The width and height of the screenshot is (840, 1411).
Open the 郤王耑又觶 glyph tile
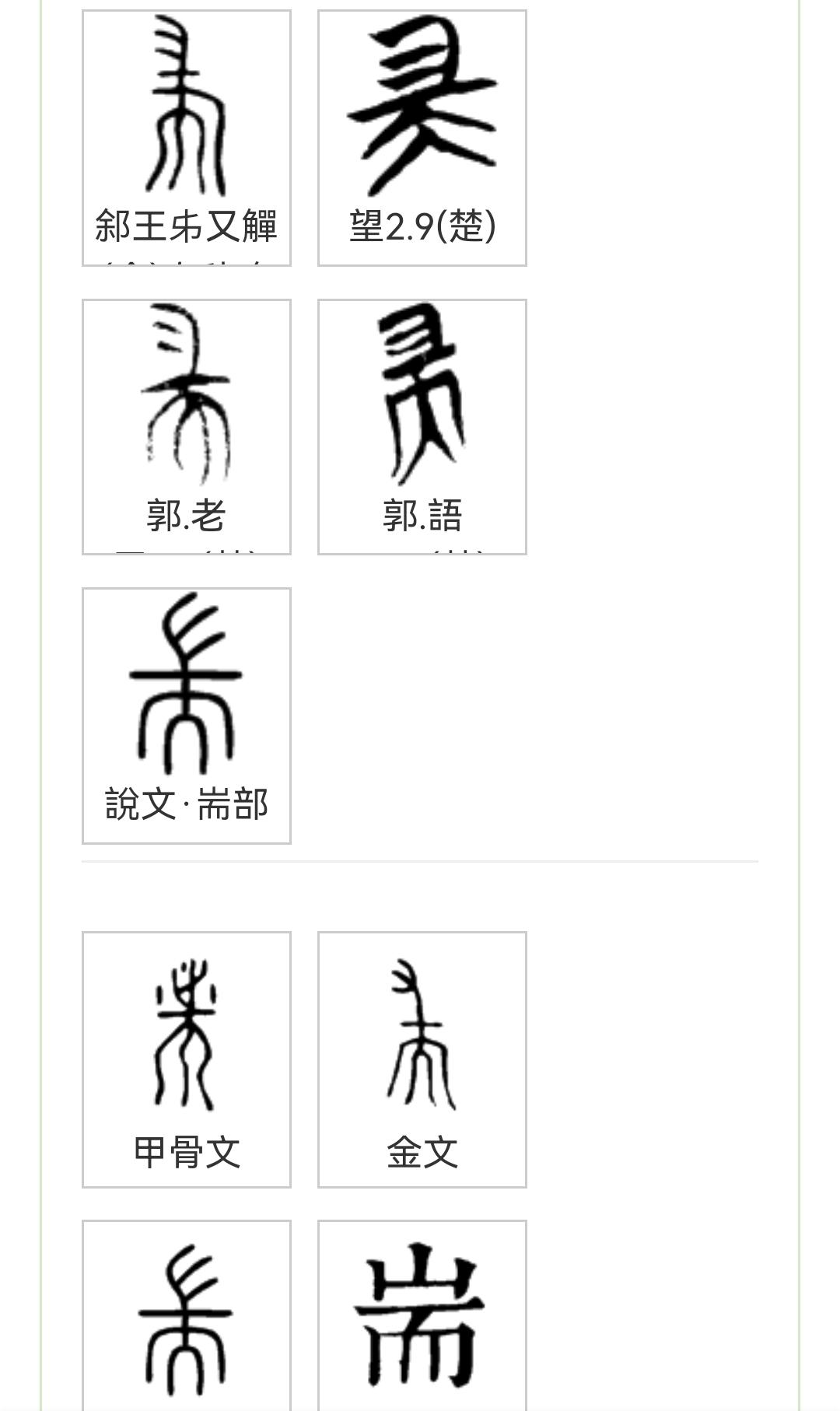tap(187, 138)
